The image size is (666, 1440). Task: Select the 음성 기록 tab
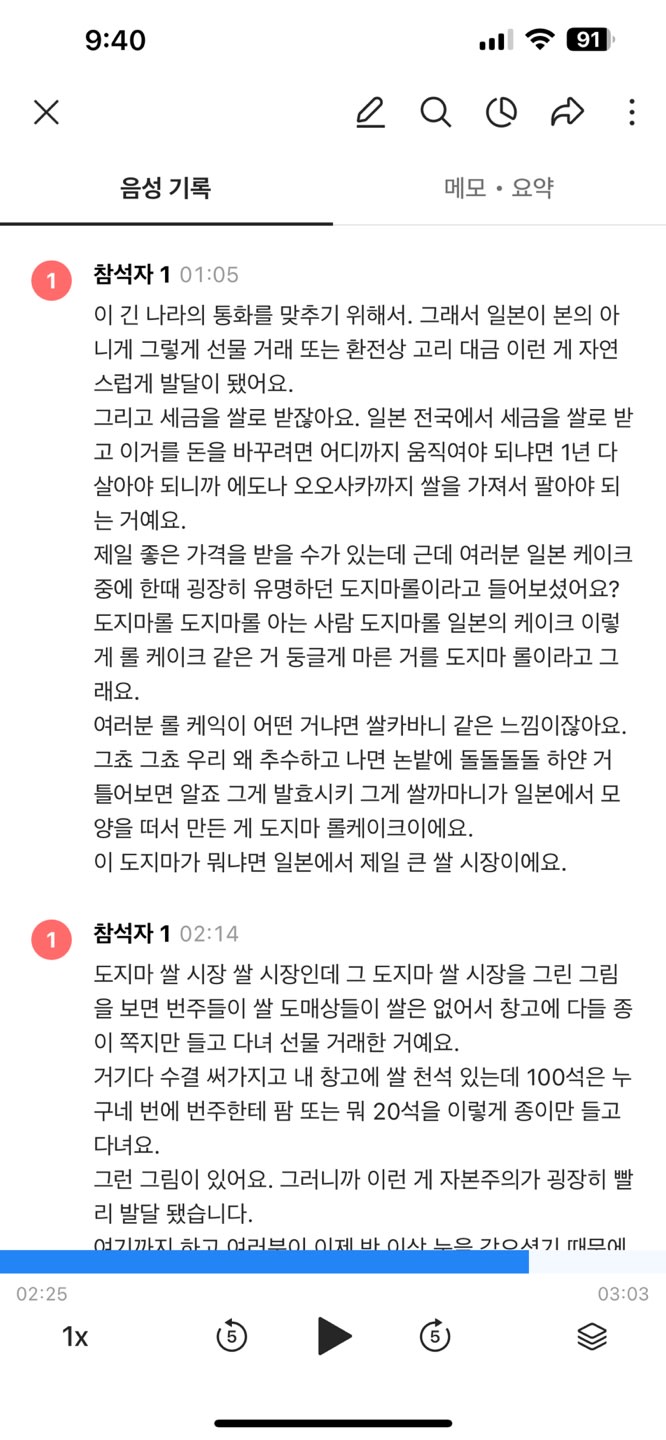pyautogui.click(x=166, y=188)
